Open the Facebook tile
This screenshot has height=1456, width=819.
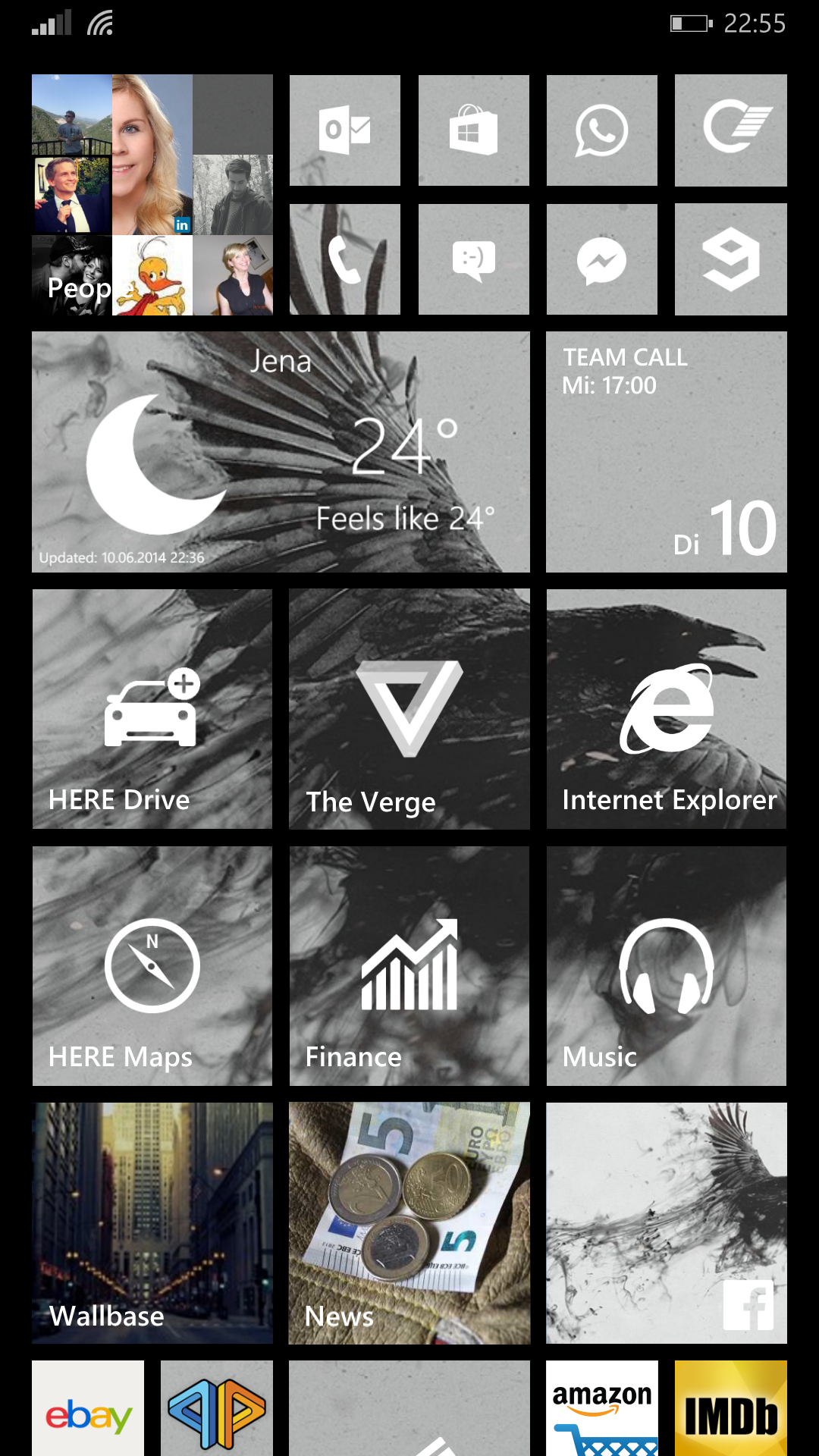(666, 1223)
